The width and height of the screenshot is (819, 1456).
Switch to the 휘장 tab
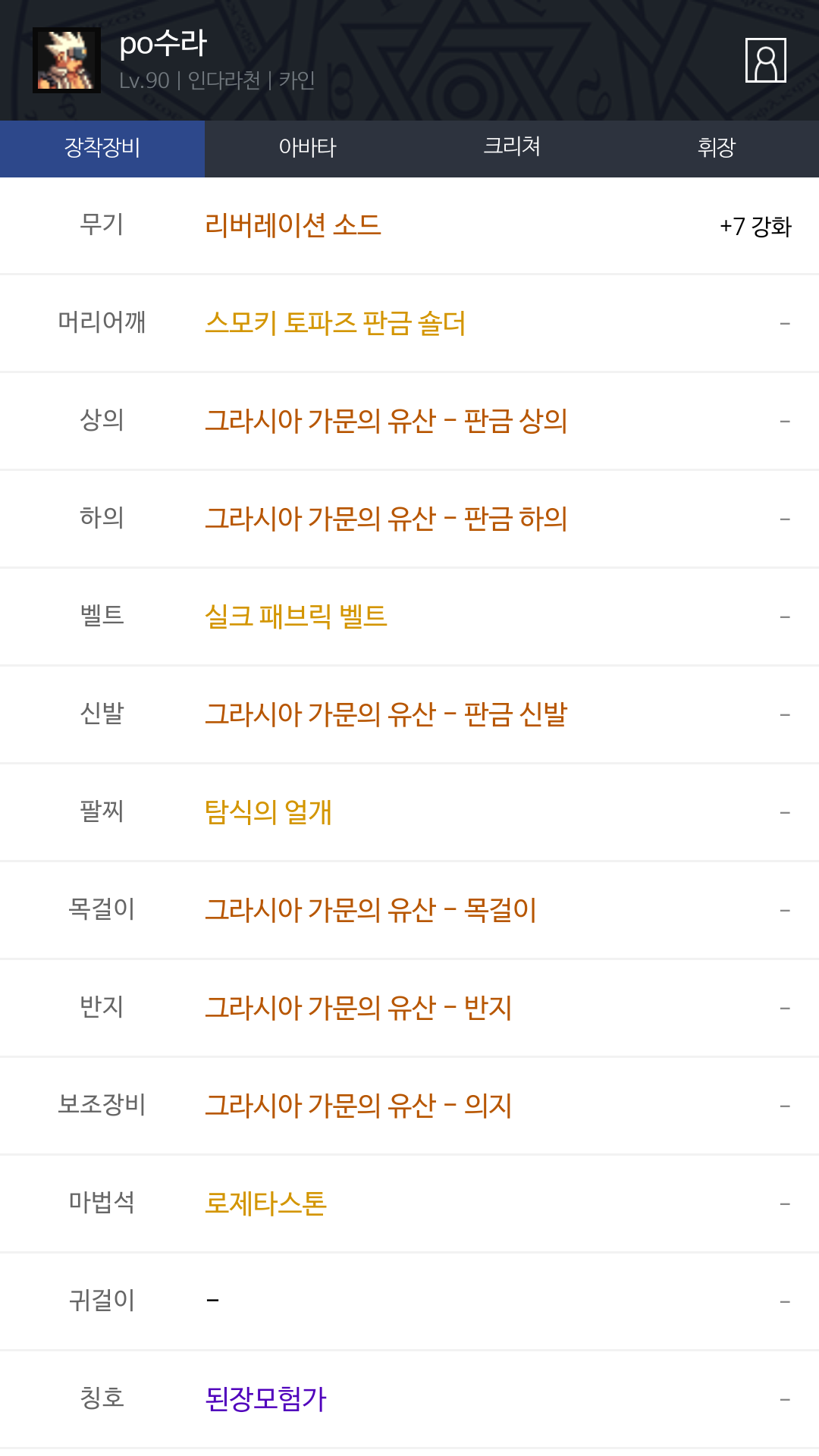(716, 147)
